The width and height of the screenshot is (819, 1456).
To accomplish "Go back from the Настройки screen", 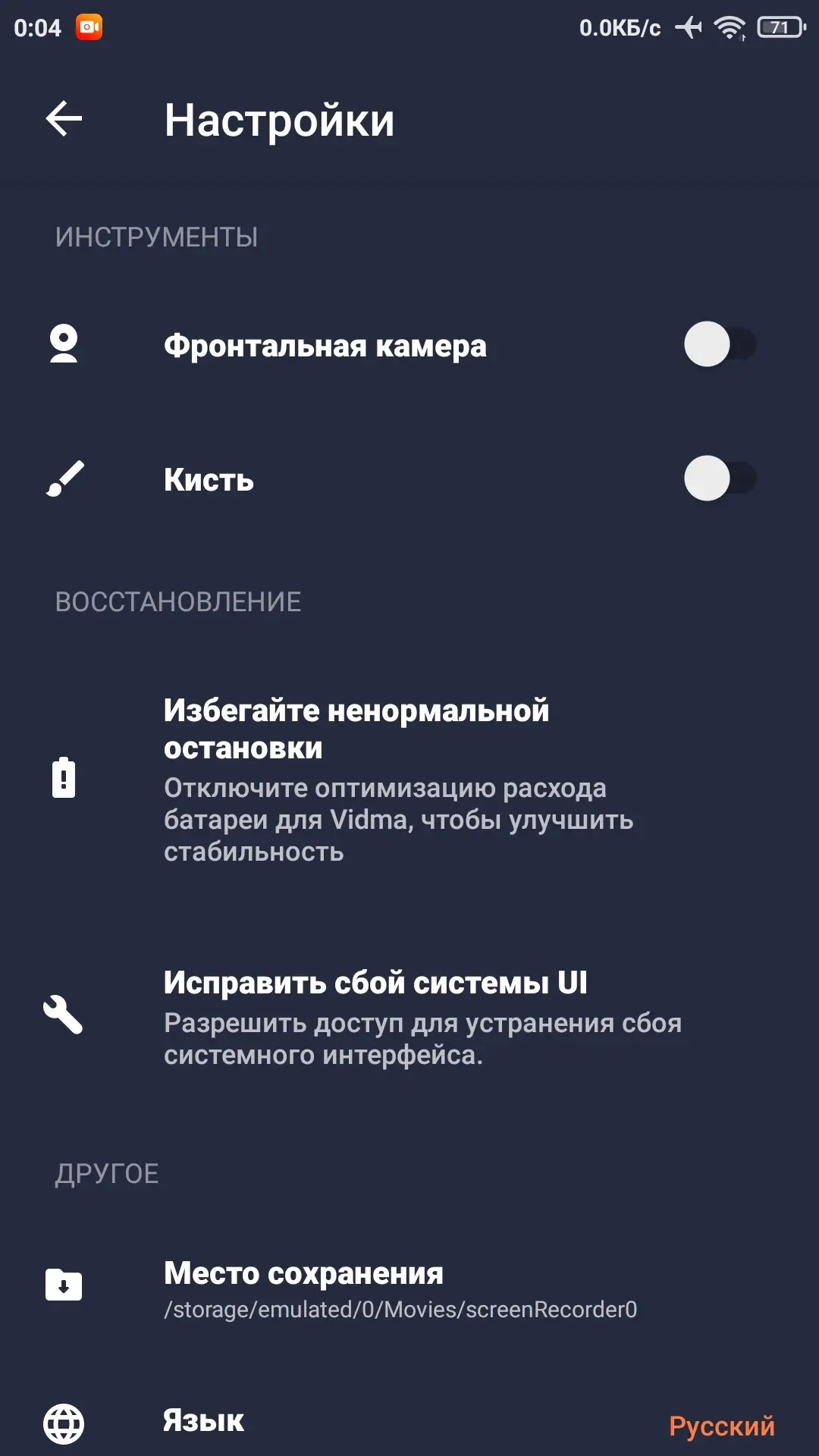I will click(x=64, y=119).
